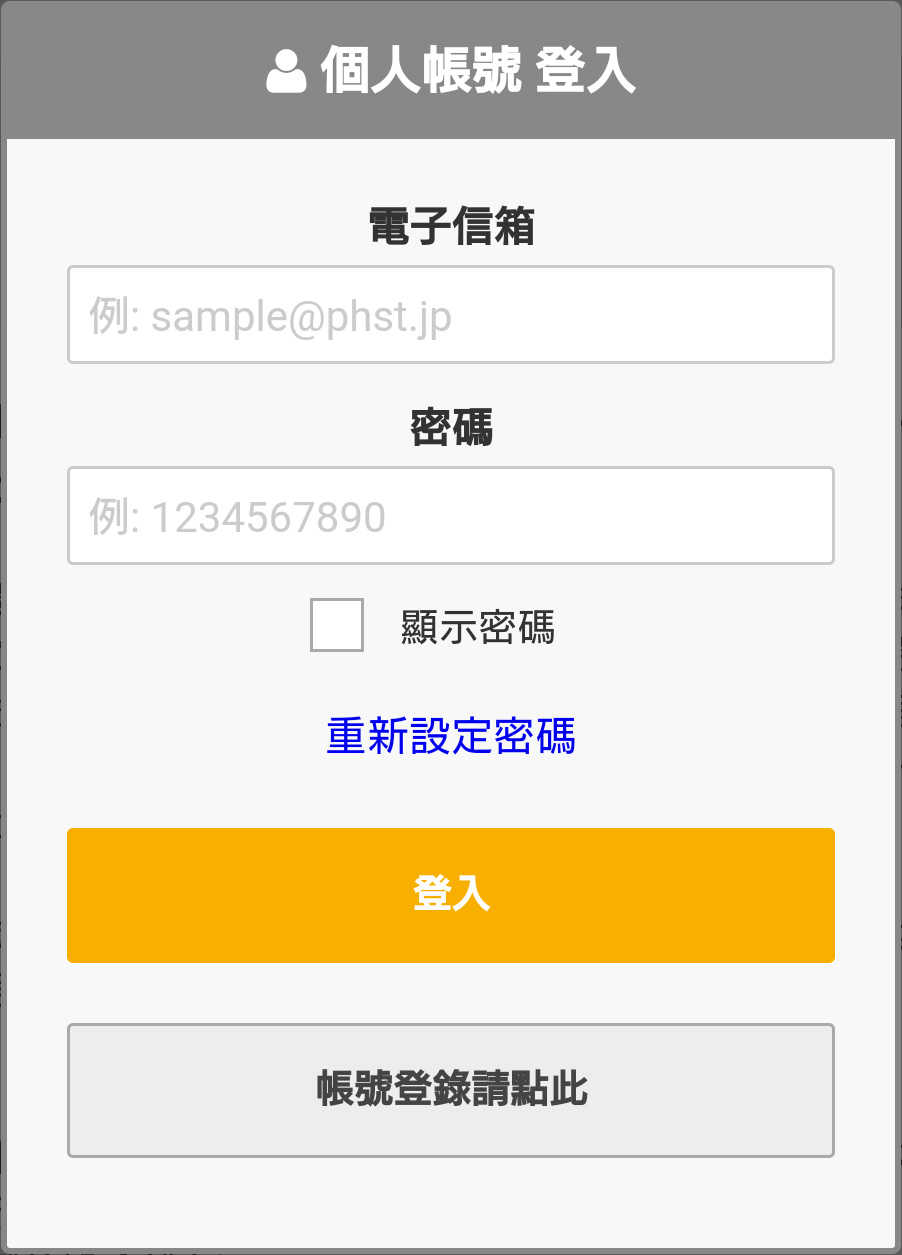Open account registration via 帳號登錄請點此
902x1255 pixels.
coord(450,1090)
